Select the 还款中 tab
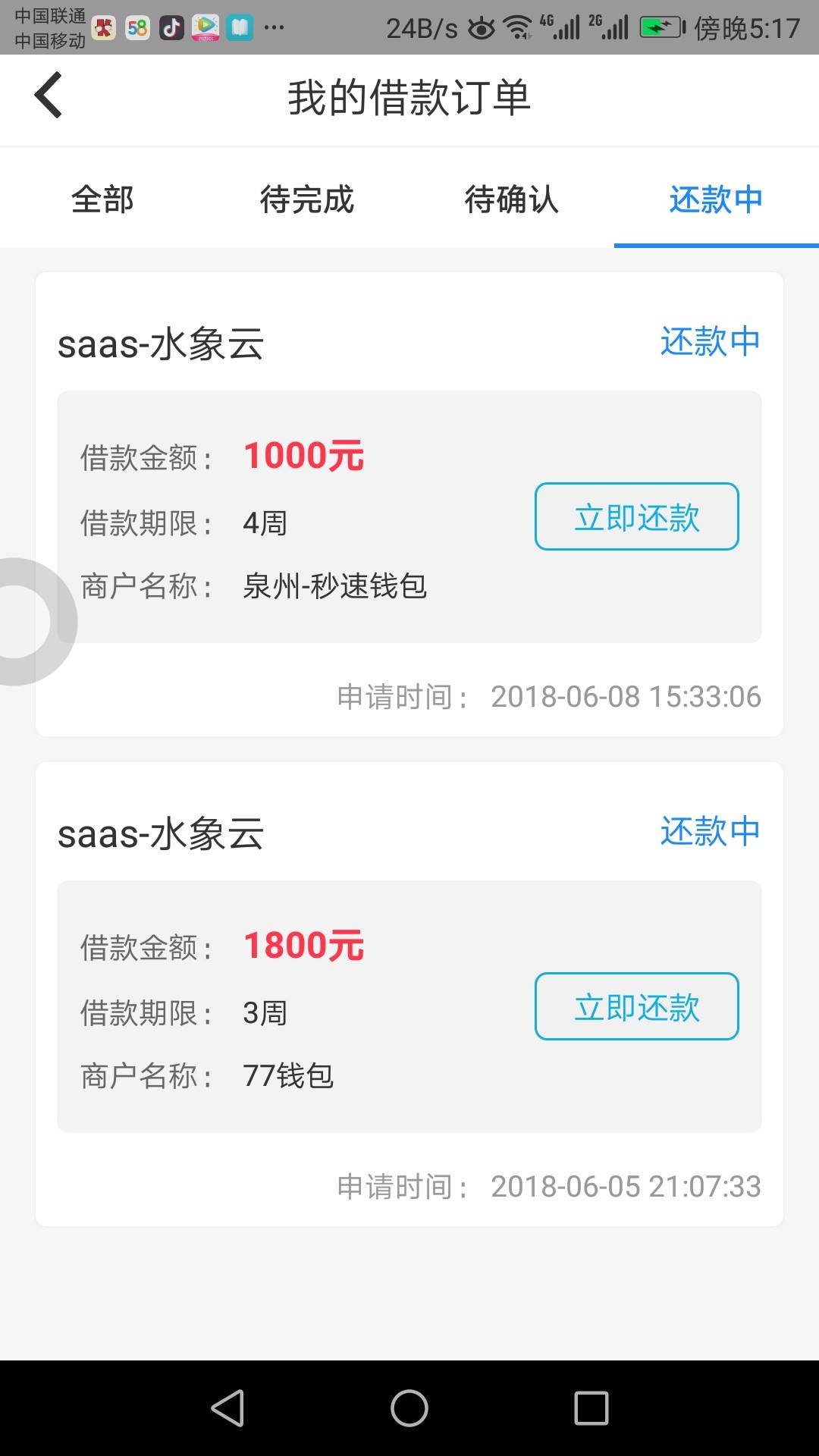Viewport: 819px width, 1456px height. point(717,199)
